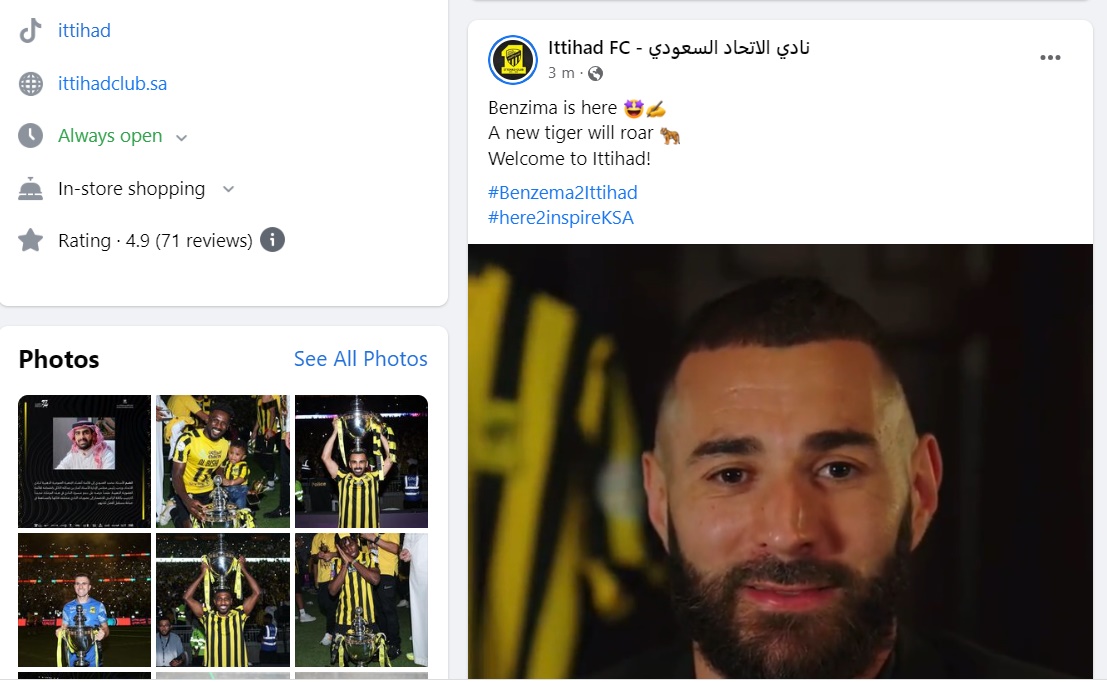Open the photo of goalkeeper in blue kit
The width and height of the screenshot is (1107, 682).
[84, 600]
